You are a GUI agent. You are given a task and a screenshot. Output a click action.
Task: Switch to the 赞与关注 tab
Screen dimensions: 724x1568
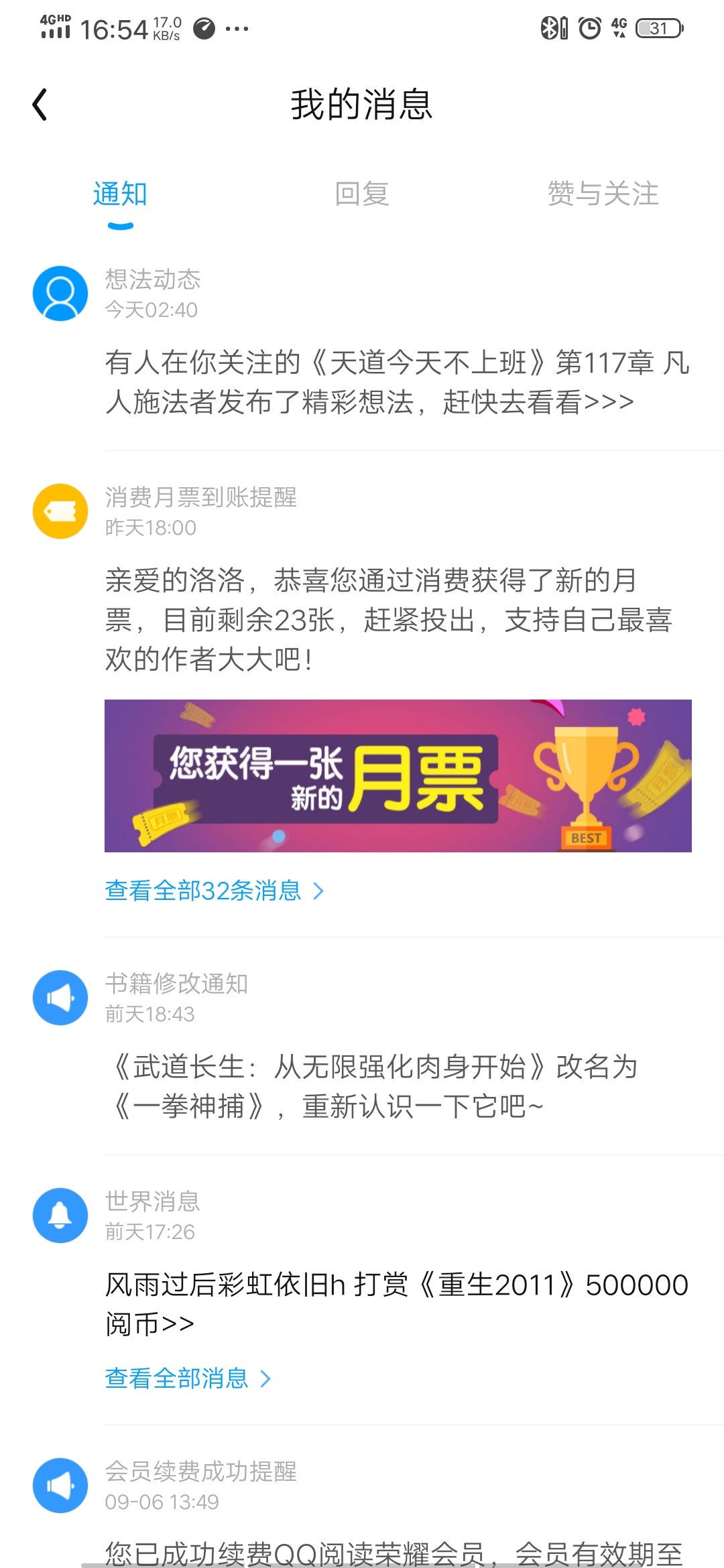(x=603, y=194)
